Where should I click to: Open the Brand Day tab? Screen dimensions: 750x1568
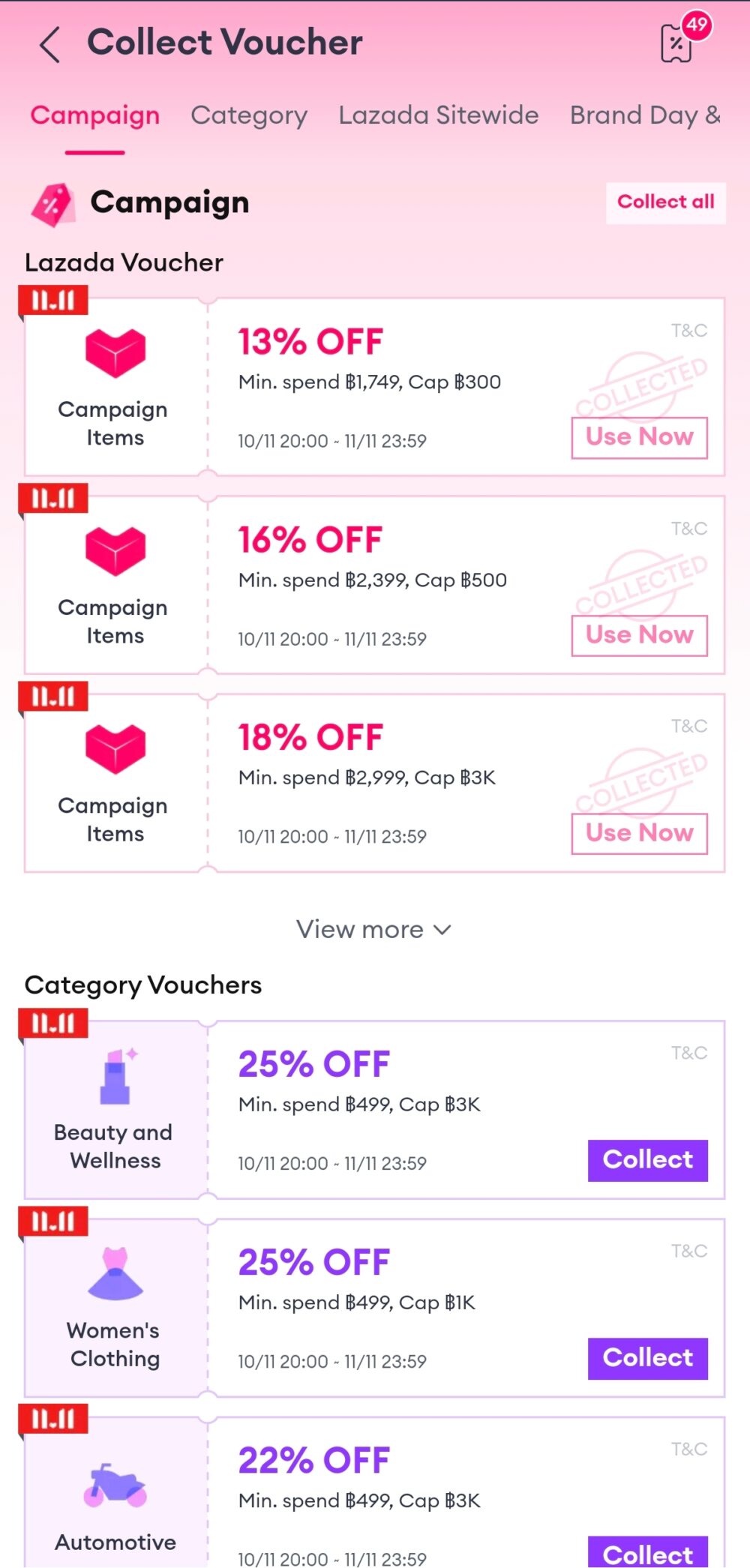tap(644, 115)
